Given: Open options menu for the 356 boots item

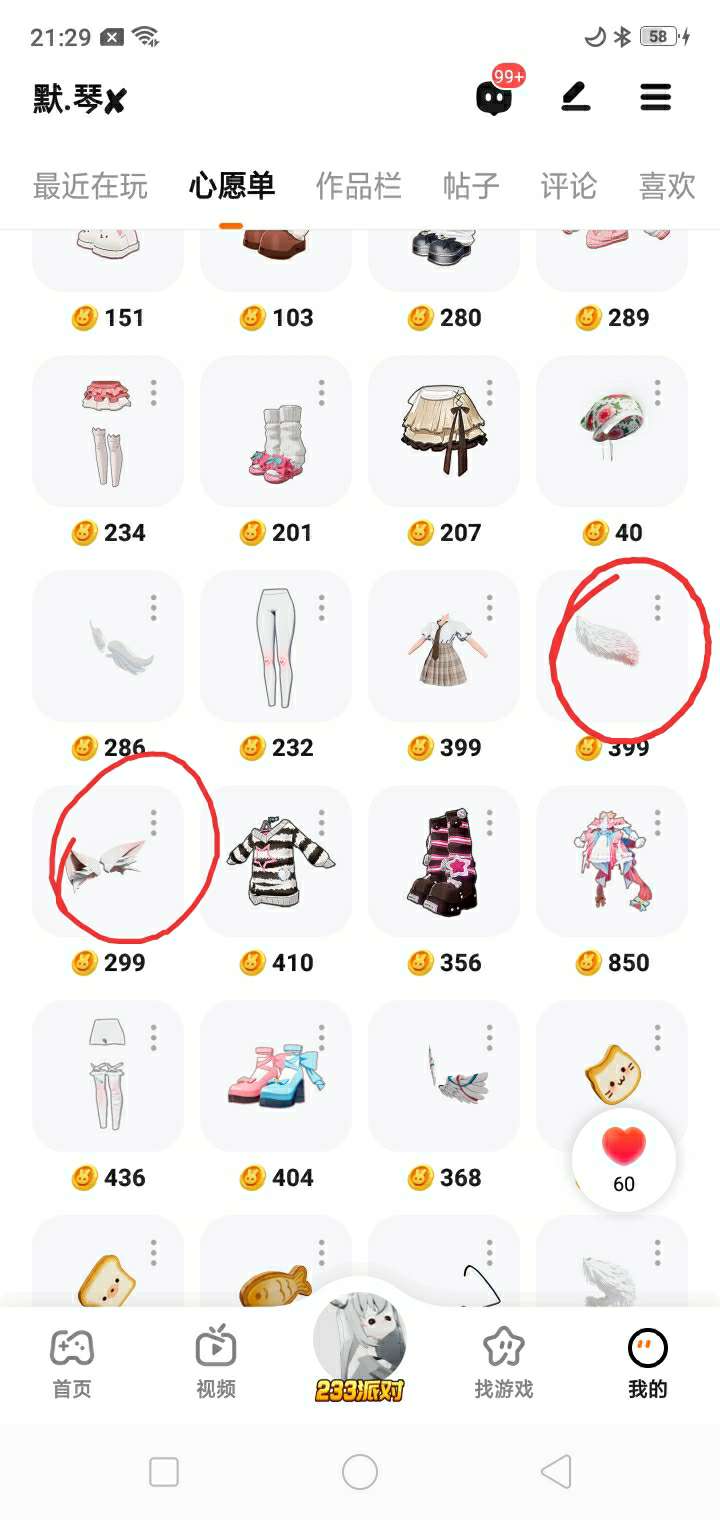Looking at the screenshot, I should pyautogui.click(x=490, y=822).
